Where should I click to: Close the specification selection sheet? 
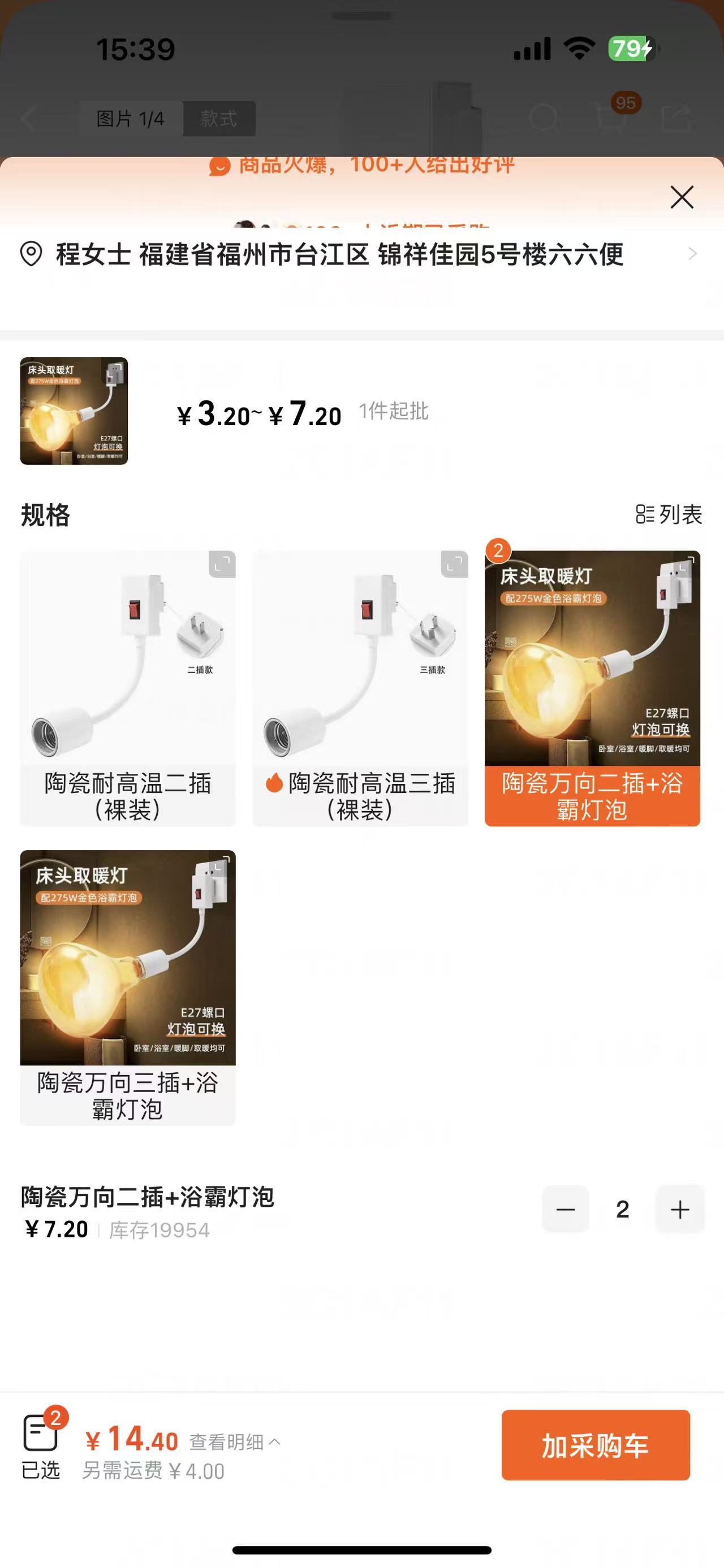pos(682,197)
